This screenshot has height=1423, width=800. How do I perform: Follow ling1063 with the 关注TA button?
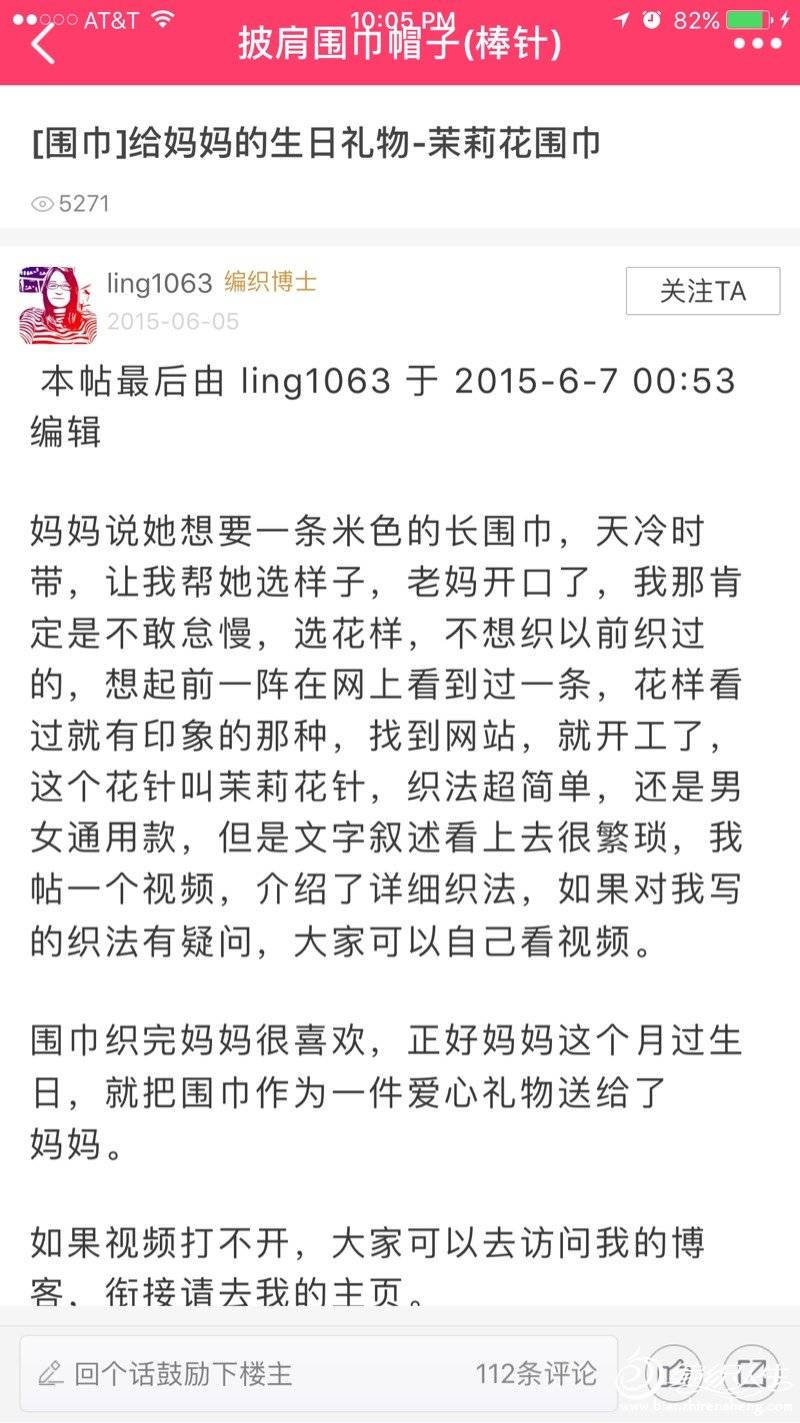coord(702,291)
